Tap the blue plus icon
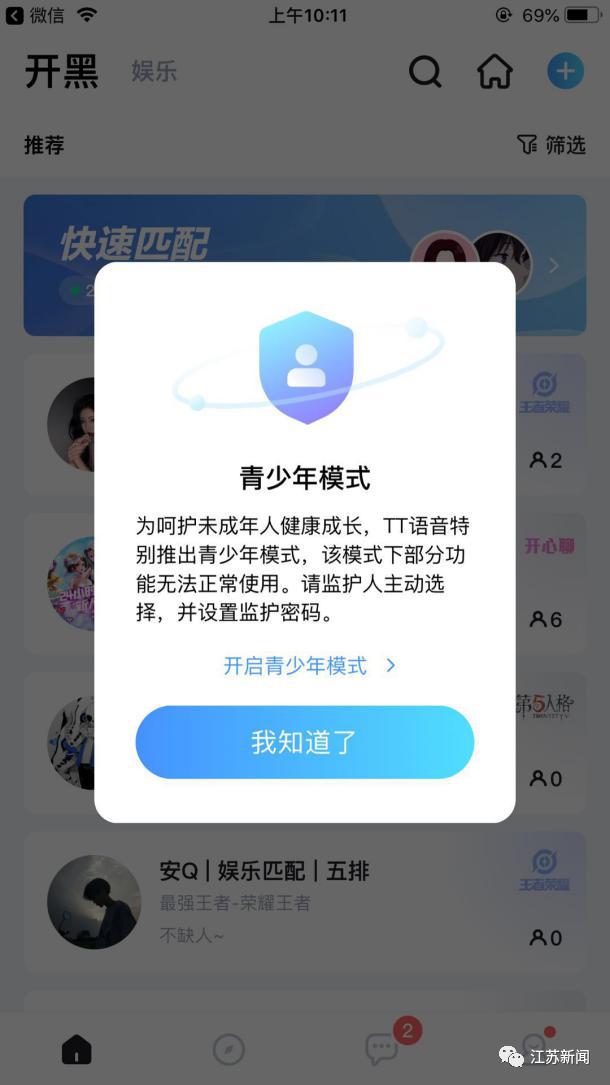Screen dimensions: 610x1085 (565, 72)
